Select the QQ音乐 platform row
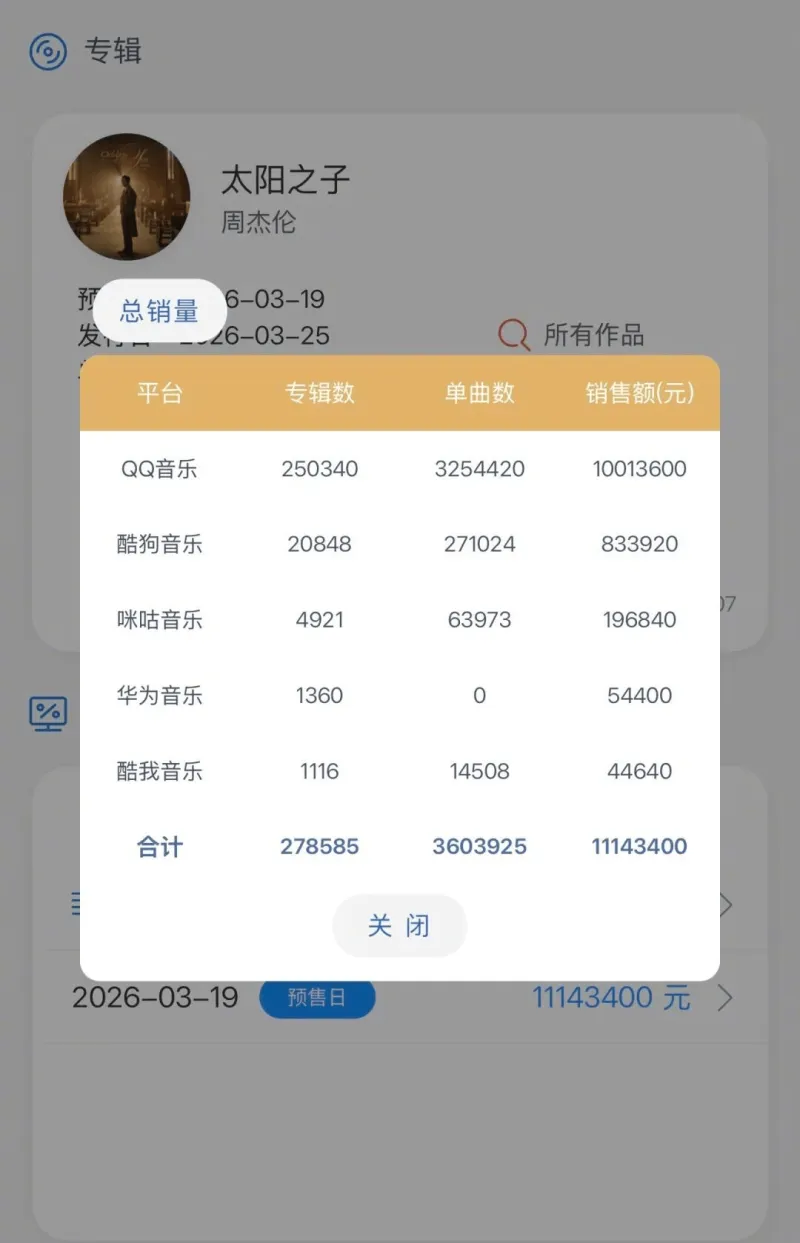Screen dimensions: 800x1243 158,468
